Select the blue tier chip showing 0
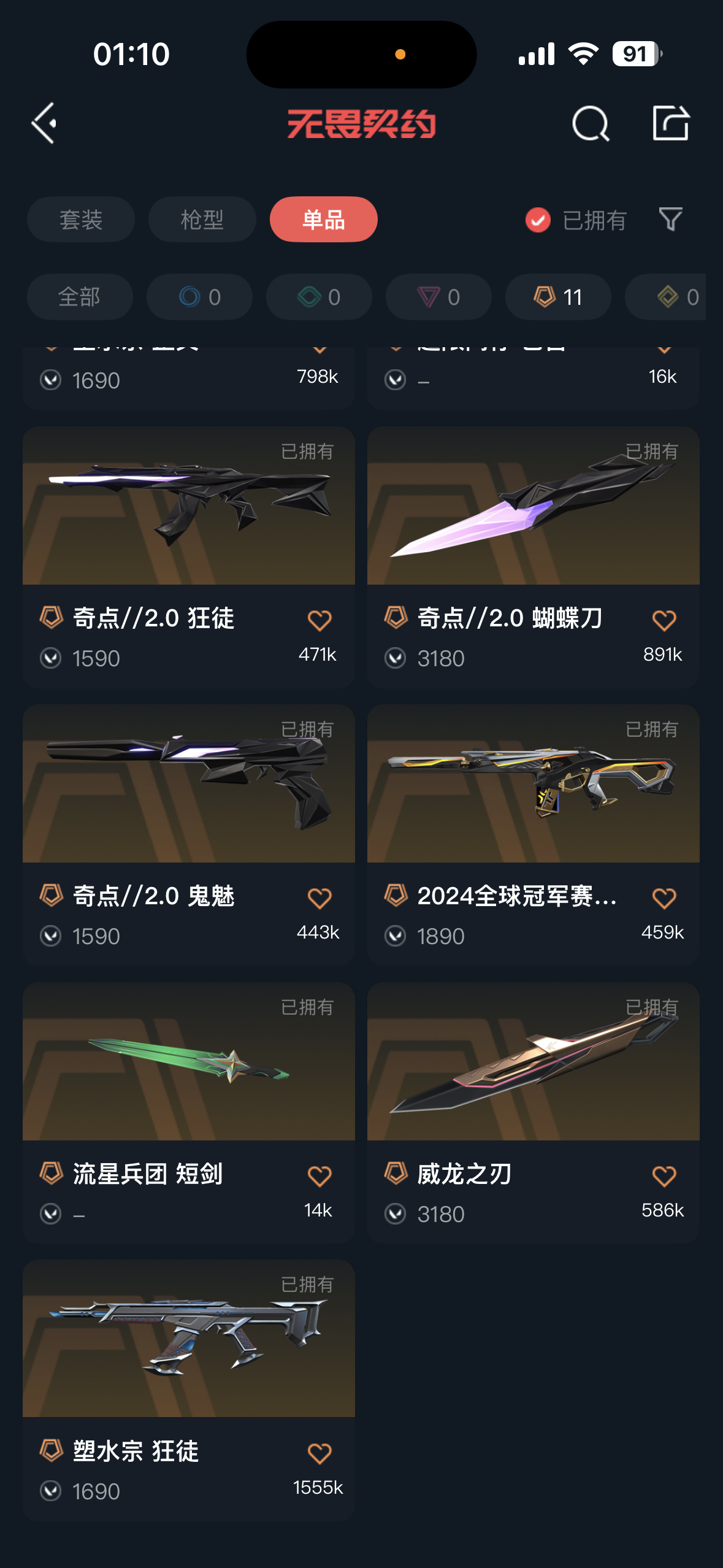This screenshot has height=1568, width=723. pos(199,297)
